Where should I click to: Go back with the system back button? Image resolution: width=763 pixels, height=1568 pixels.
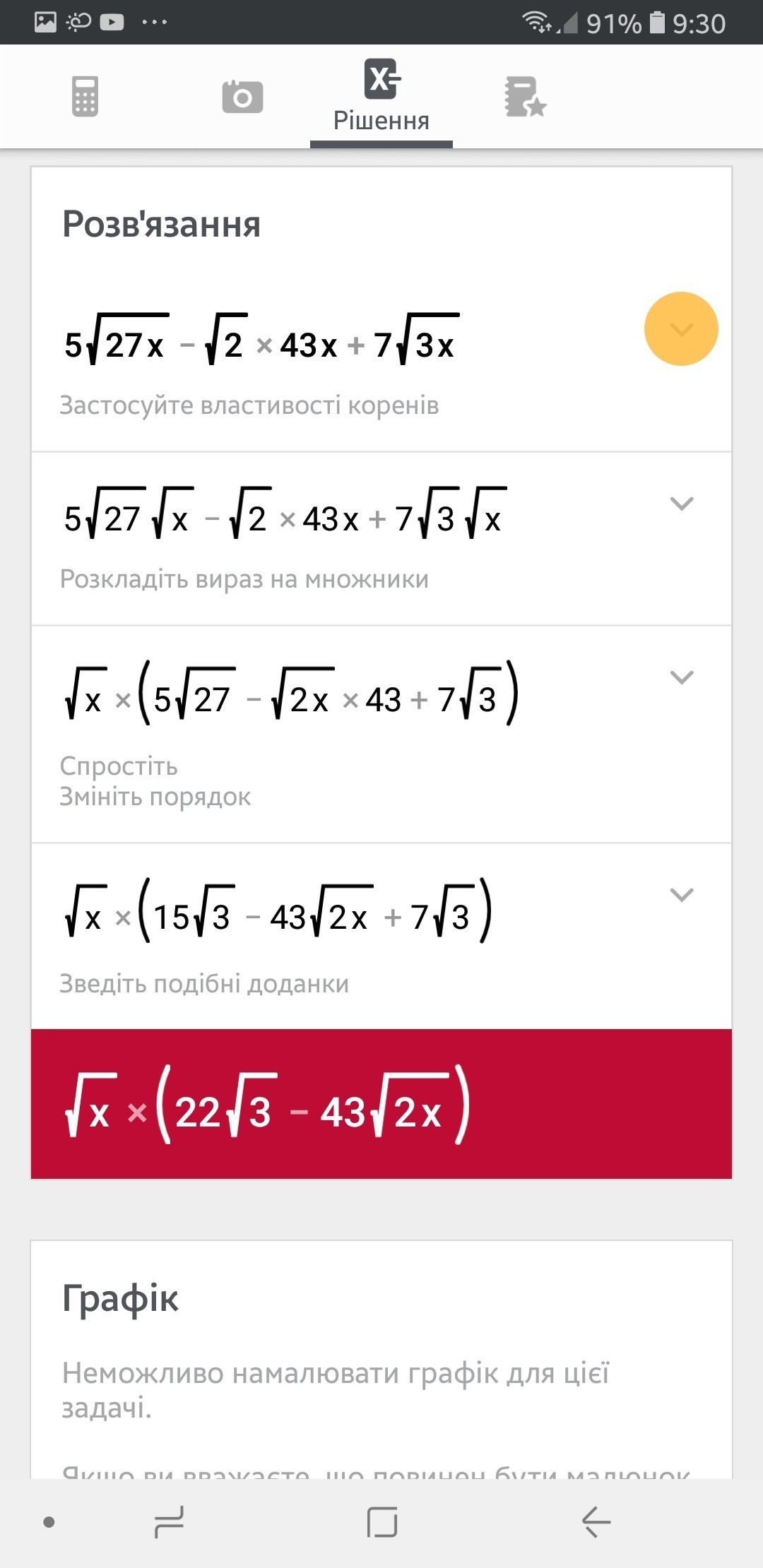point(596,1521)
